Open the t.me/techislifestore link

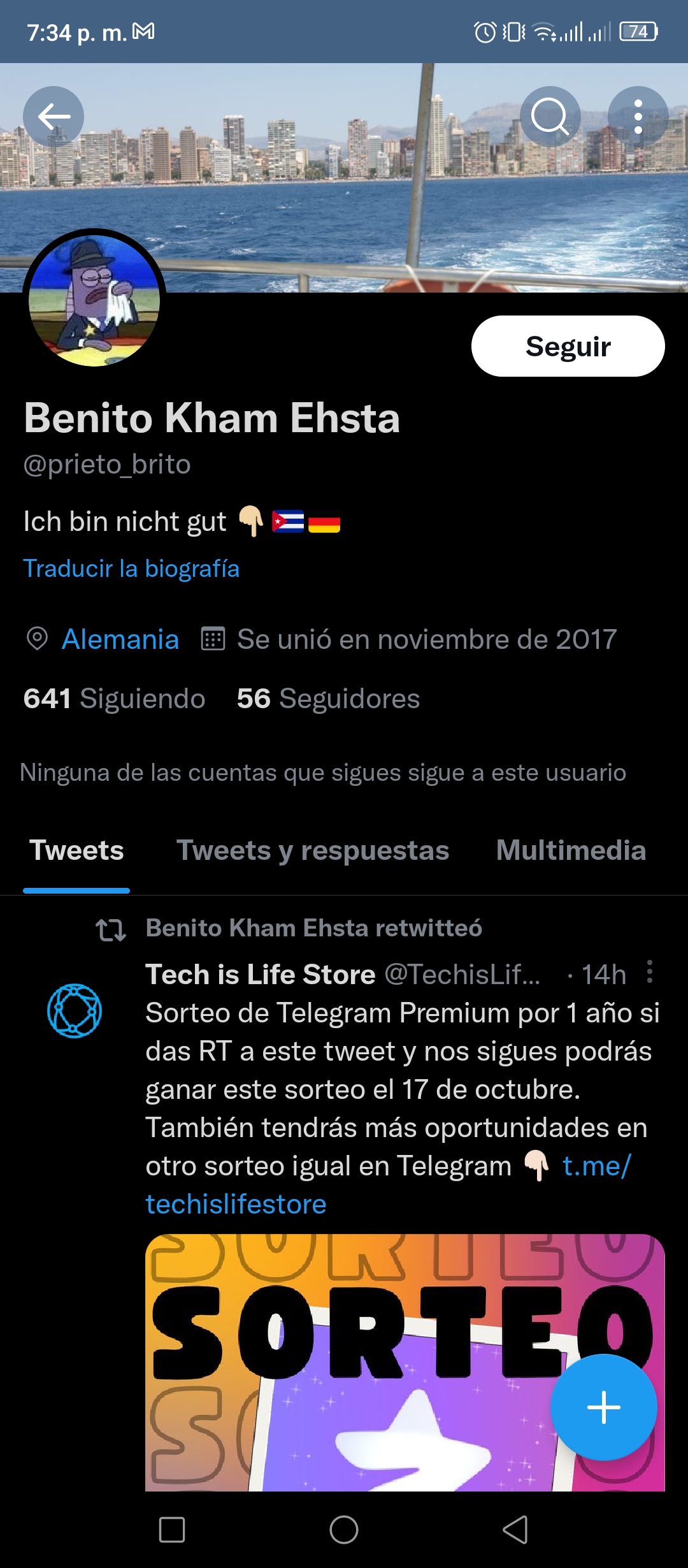coord(388,1185)
